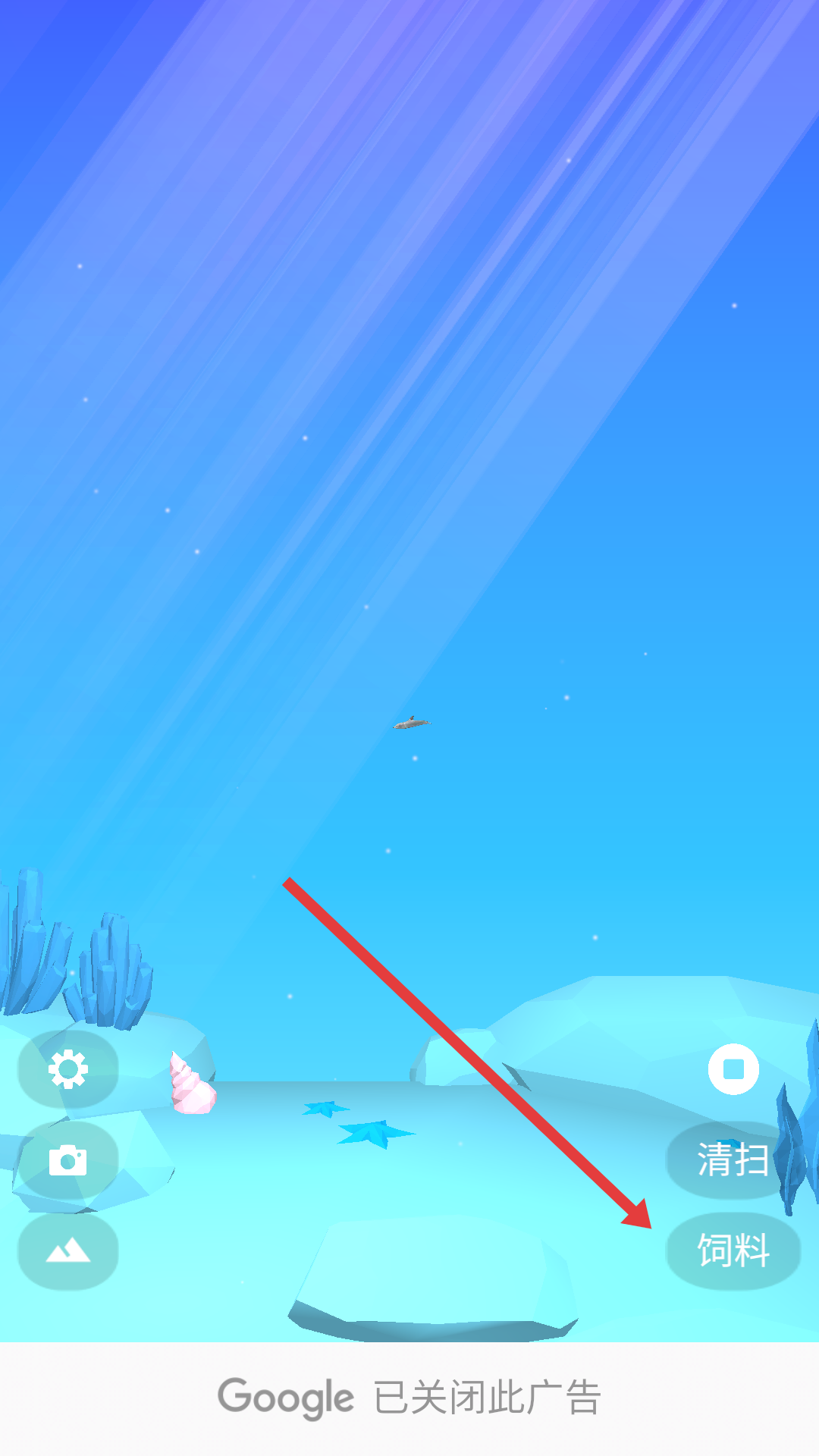The width and height of the screenshot is (819, 1456).
Task: Open the scenery mountain button
Action: point(68,1250)
